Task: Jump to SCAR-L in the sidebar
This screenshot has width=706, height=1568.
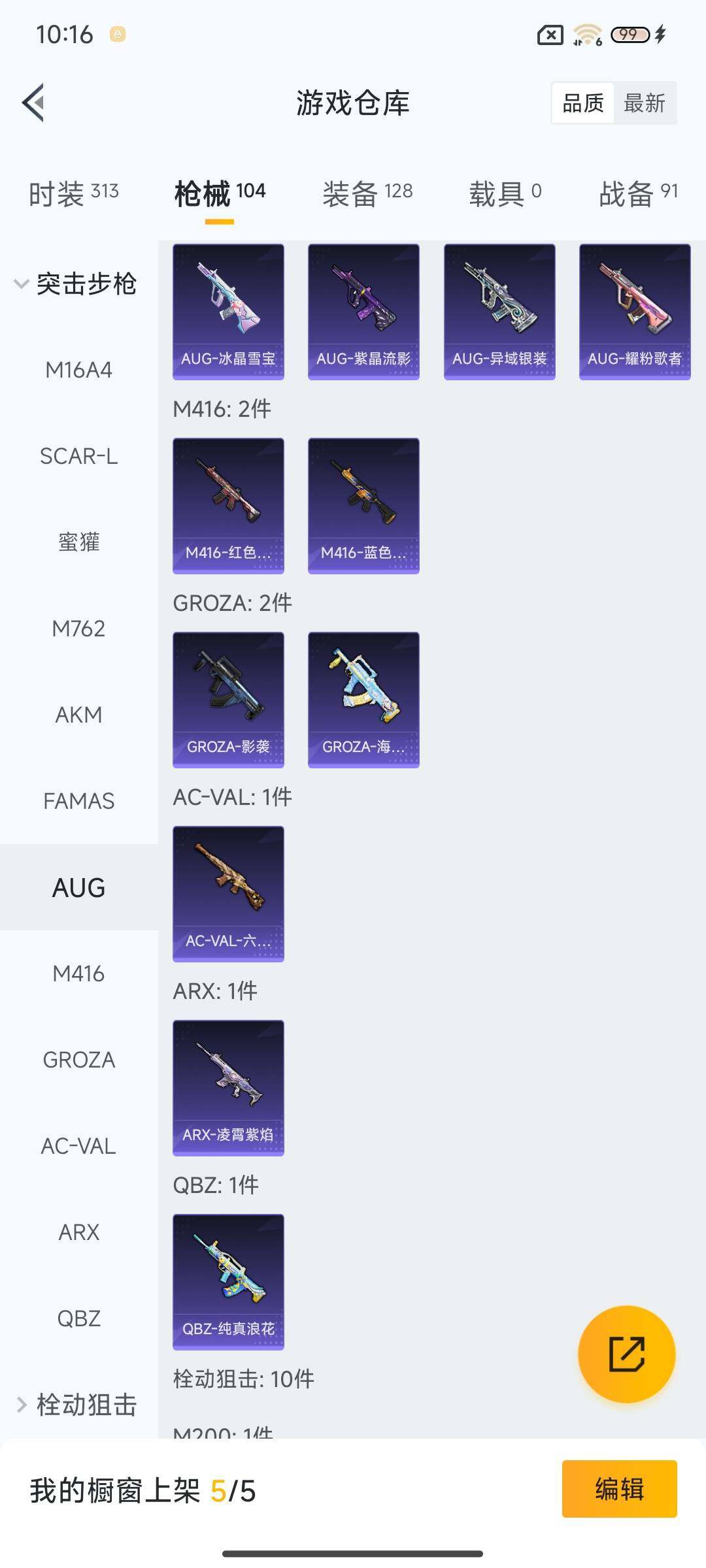Action: point(78,456)
